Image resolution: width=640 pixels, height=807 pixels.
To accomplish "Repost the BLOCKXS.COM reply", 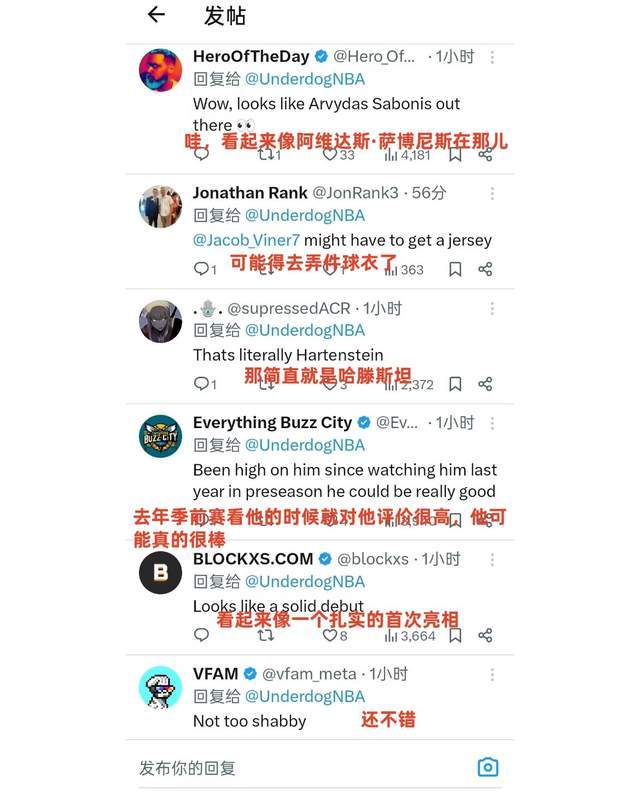I will (x=266, y=635).
